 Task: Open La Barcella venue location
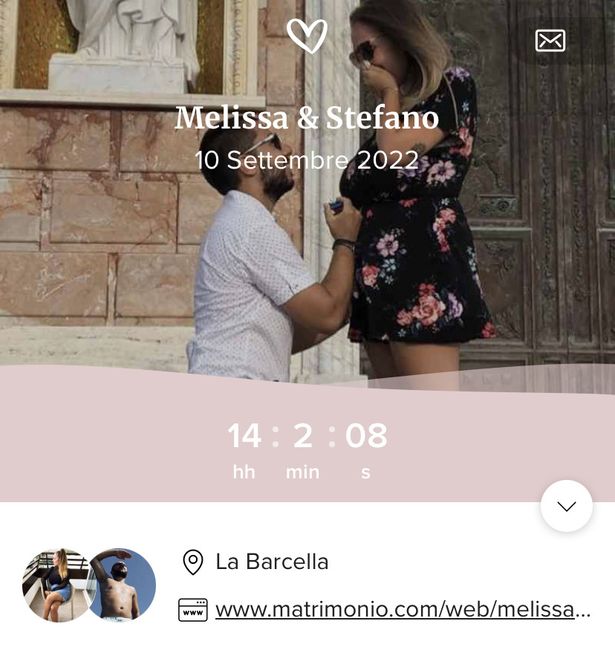coord(271,562)
